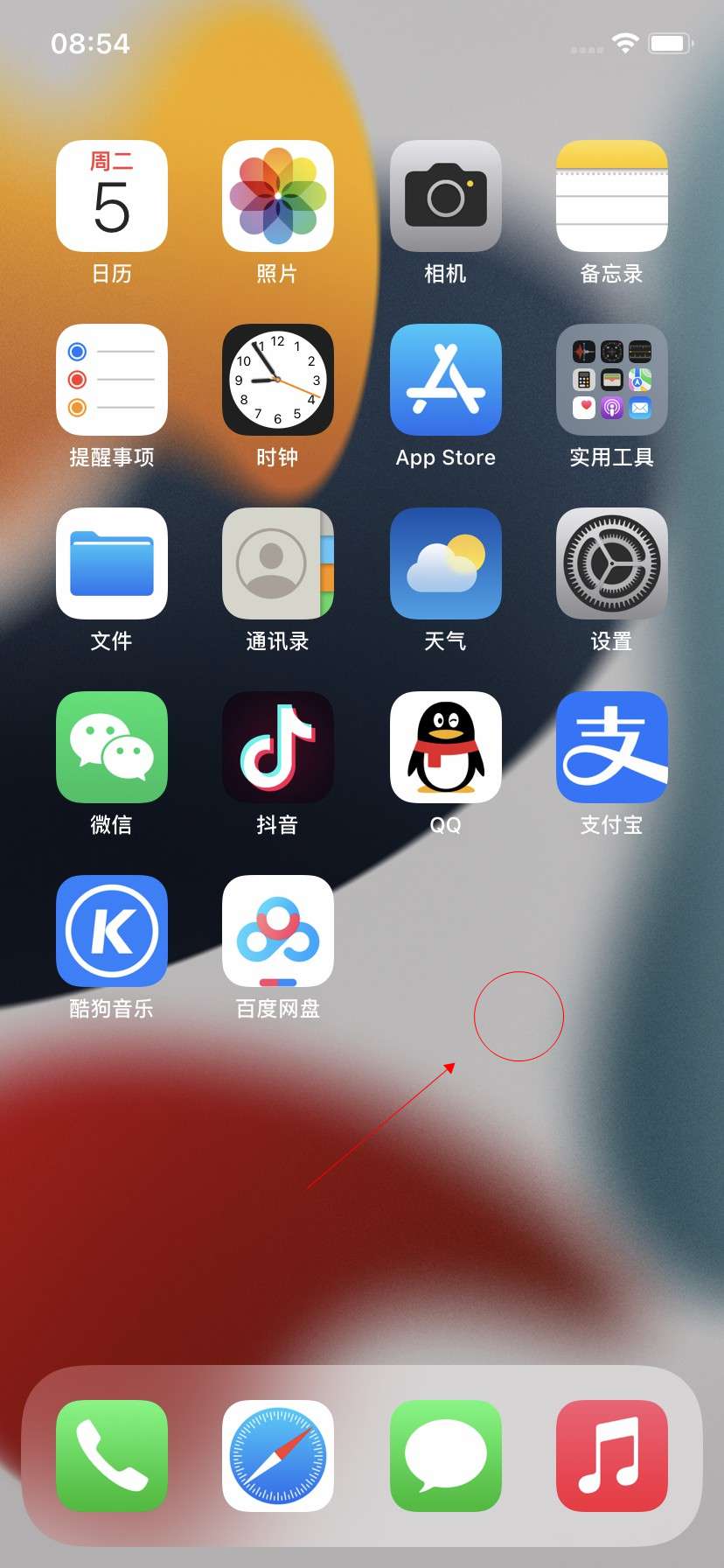Open the Notes app (备忘录)
724x1568 pixels.
point(611,196)
